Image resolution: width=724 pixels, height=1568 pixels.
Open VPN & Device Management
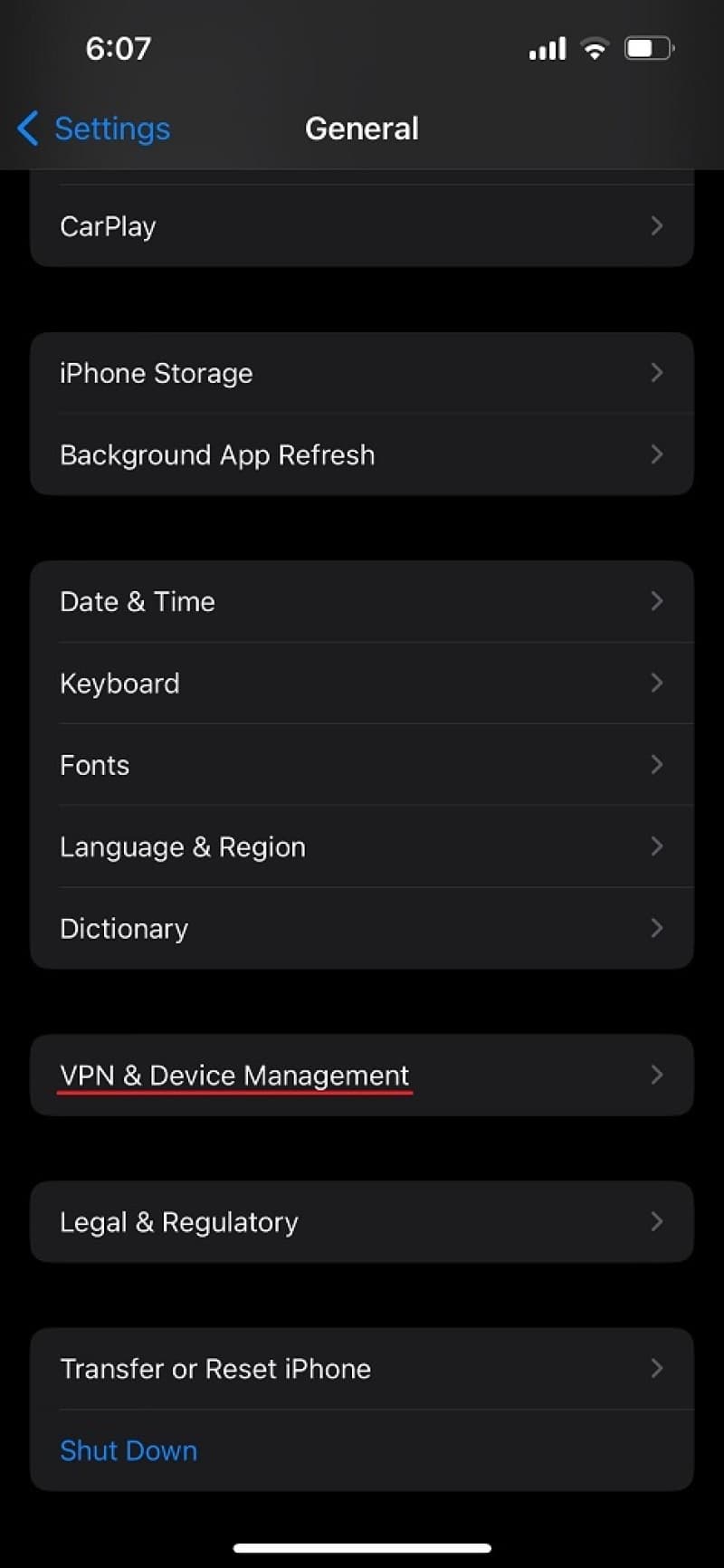tap(362, 1075)
